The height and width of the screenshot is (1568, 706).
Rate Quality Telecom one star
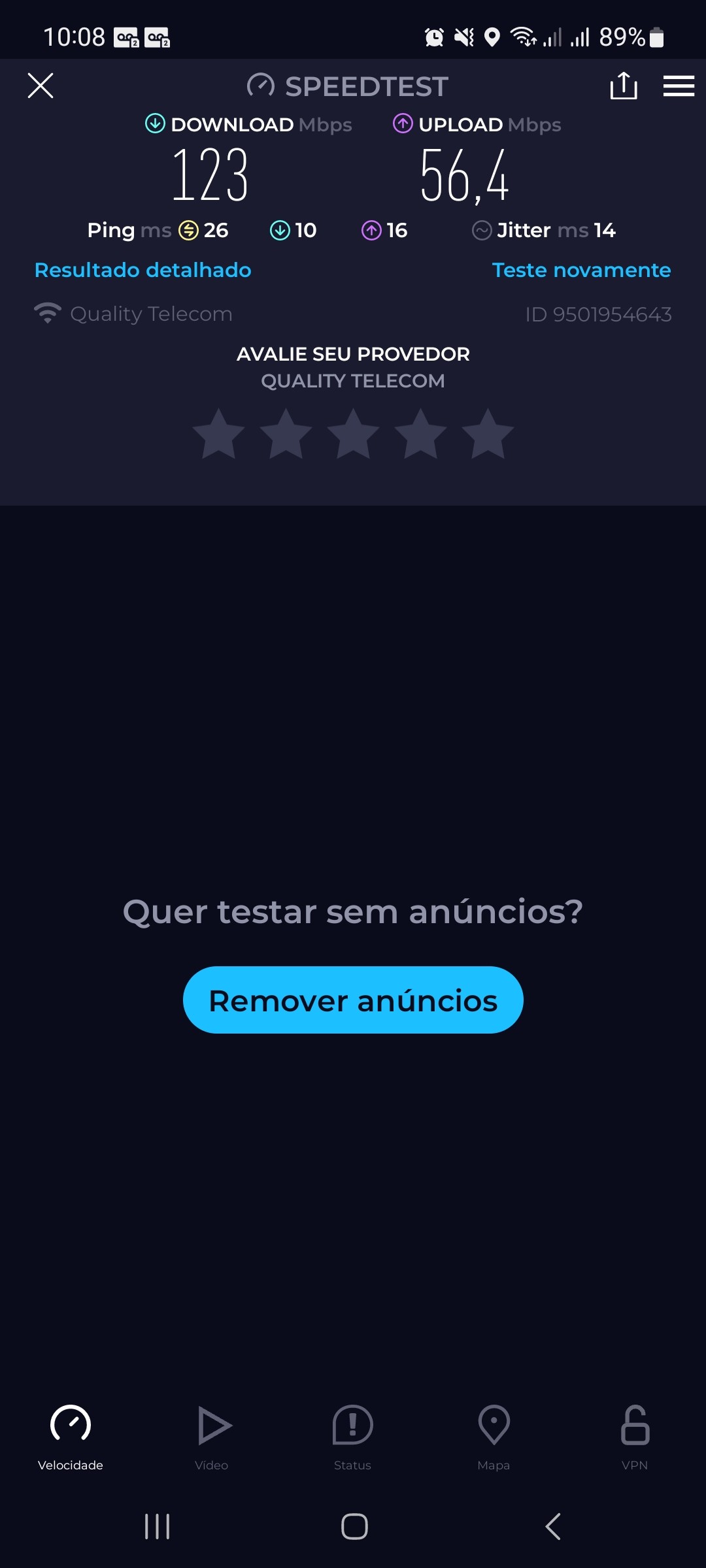pyautogui.click(x=219, y=434)
